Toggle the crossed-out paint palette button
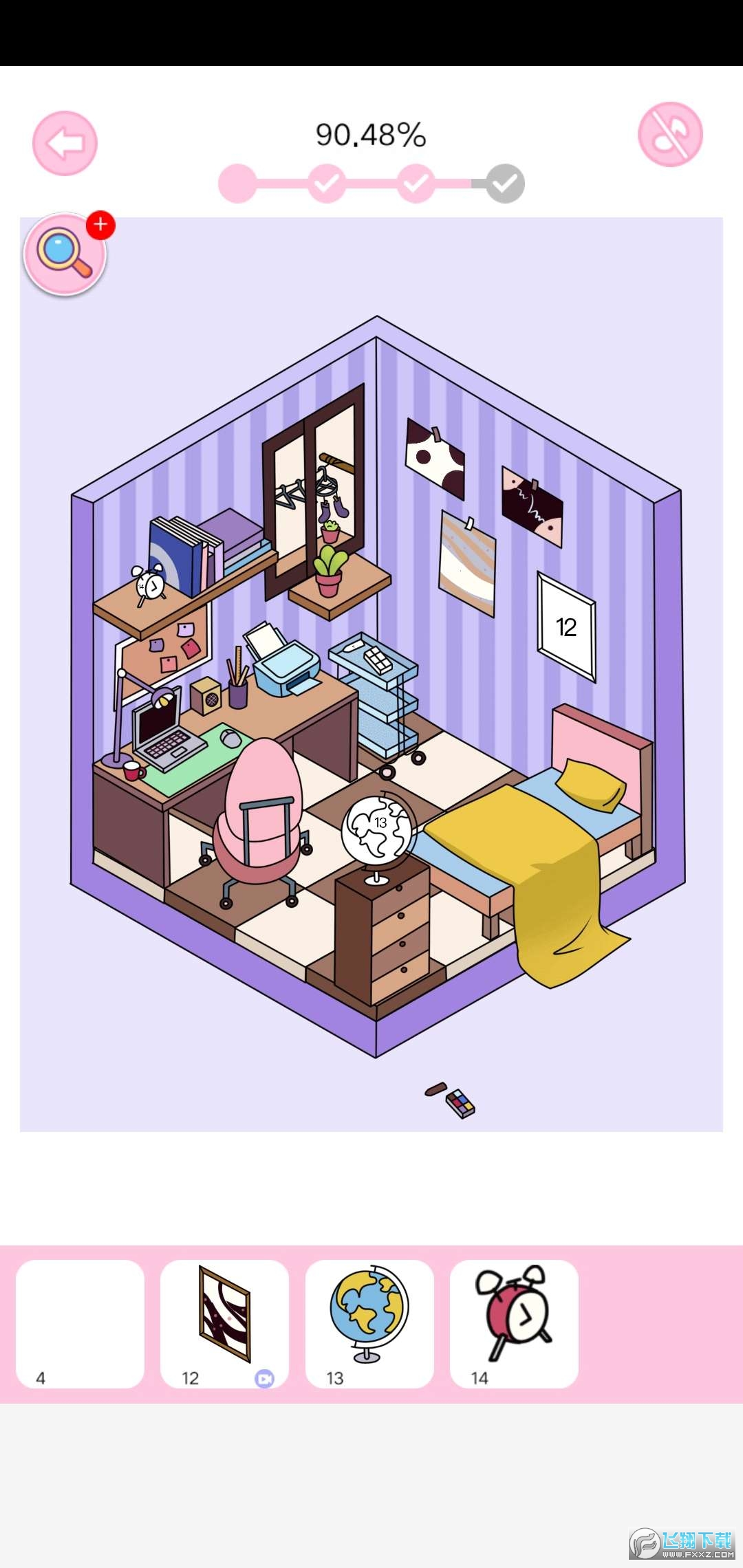Screen dimensions: 743x1568 click(x=669, y=135)
